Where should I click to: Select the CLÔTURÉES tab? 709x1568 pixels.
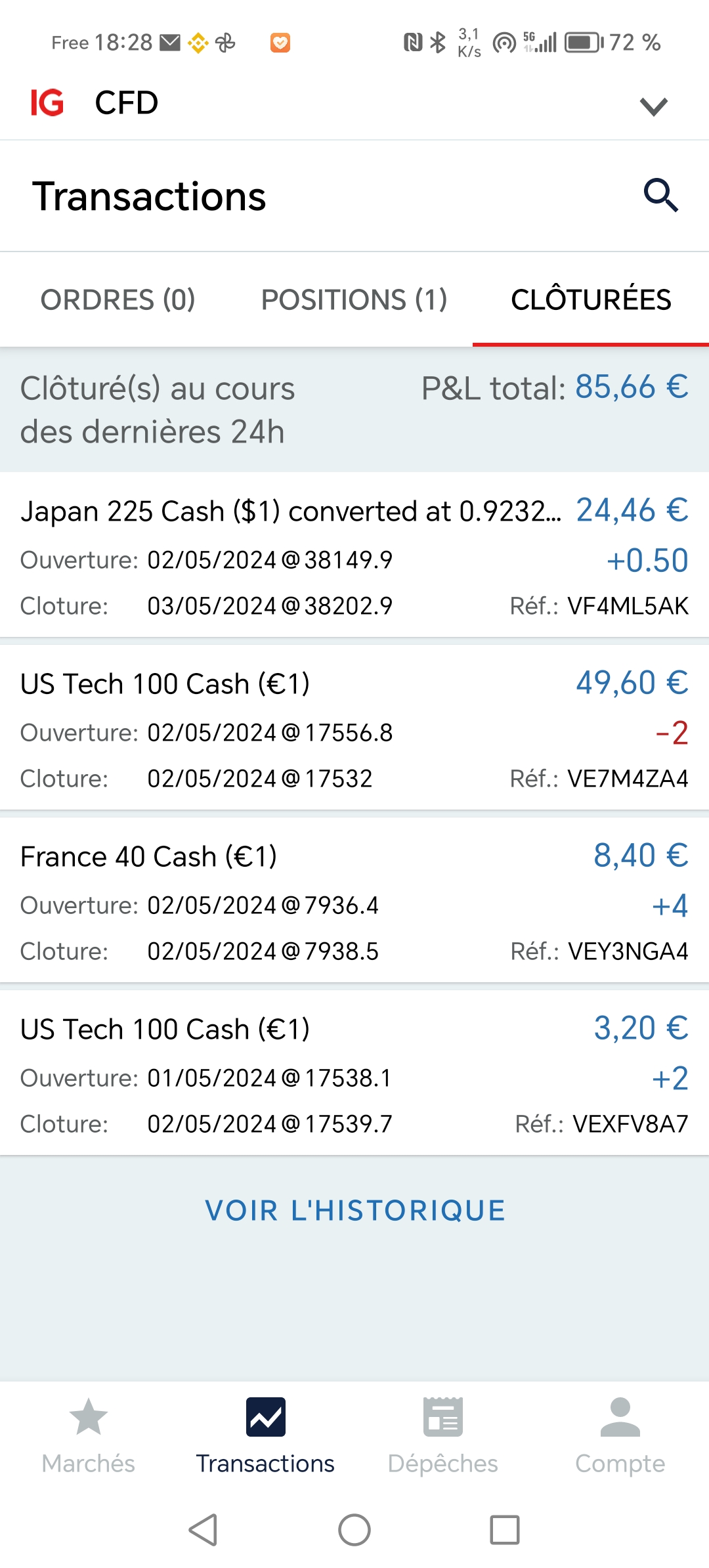[591, 300]
